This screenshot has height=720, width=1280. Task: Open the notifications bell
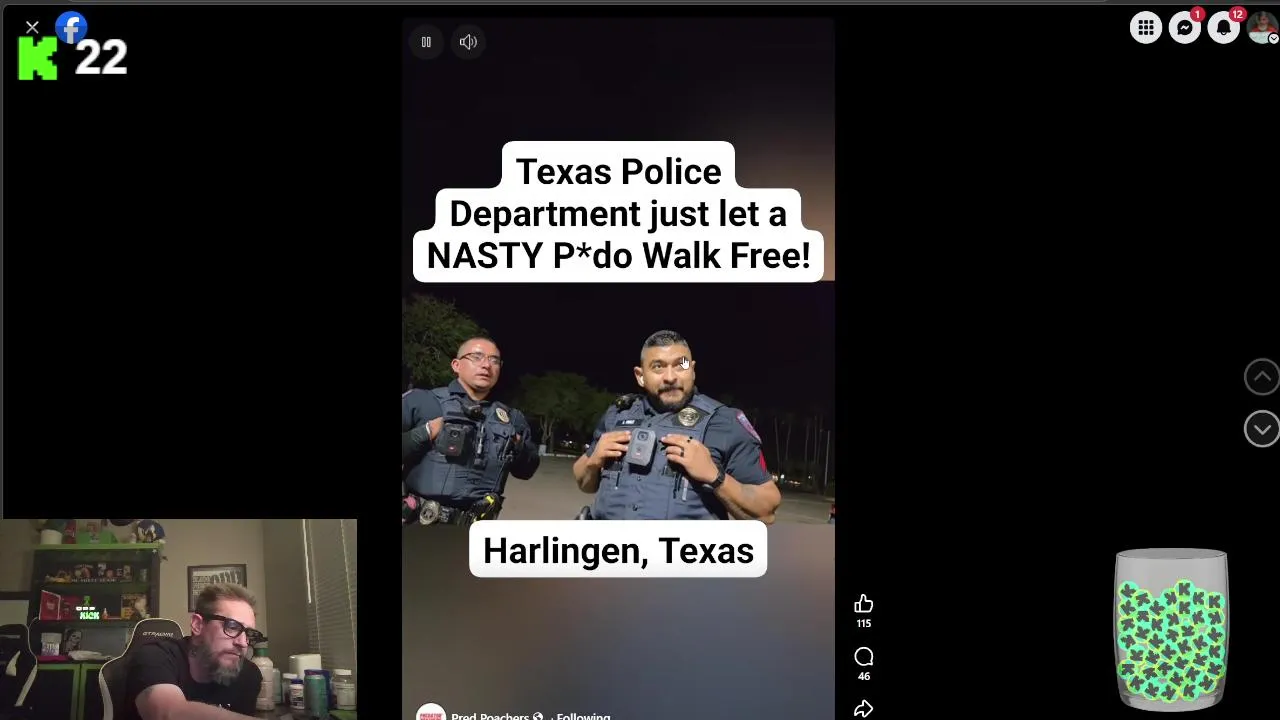1224,28
